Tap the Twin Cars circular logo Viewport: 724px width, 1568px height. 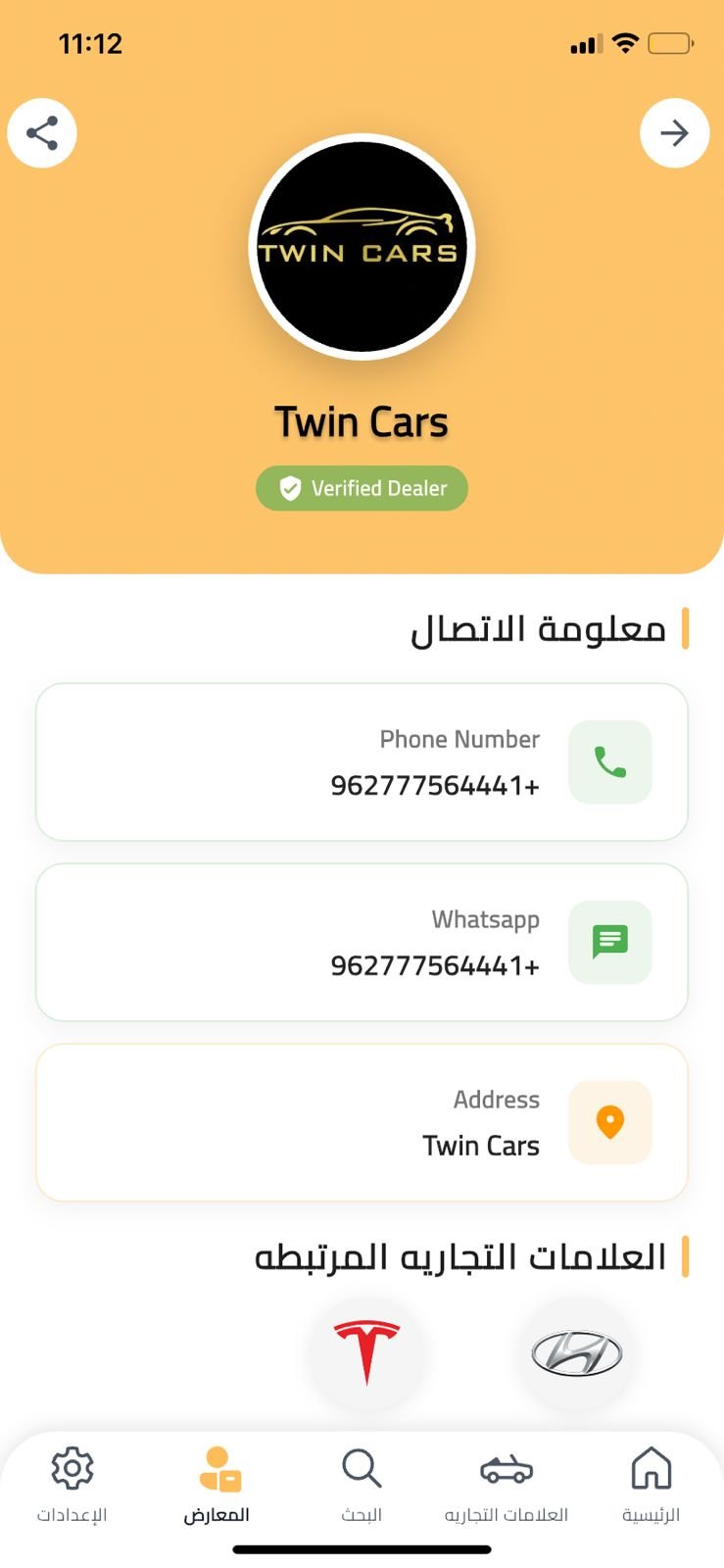click(x=362, y=250)
